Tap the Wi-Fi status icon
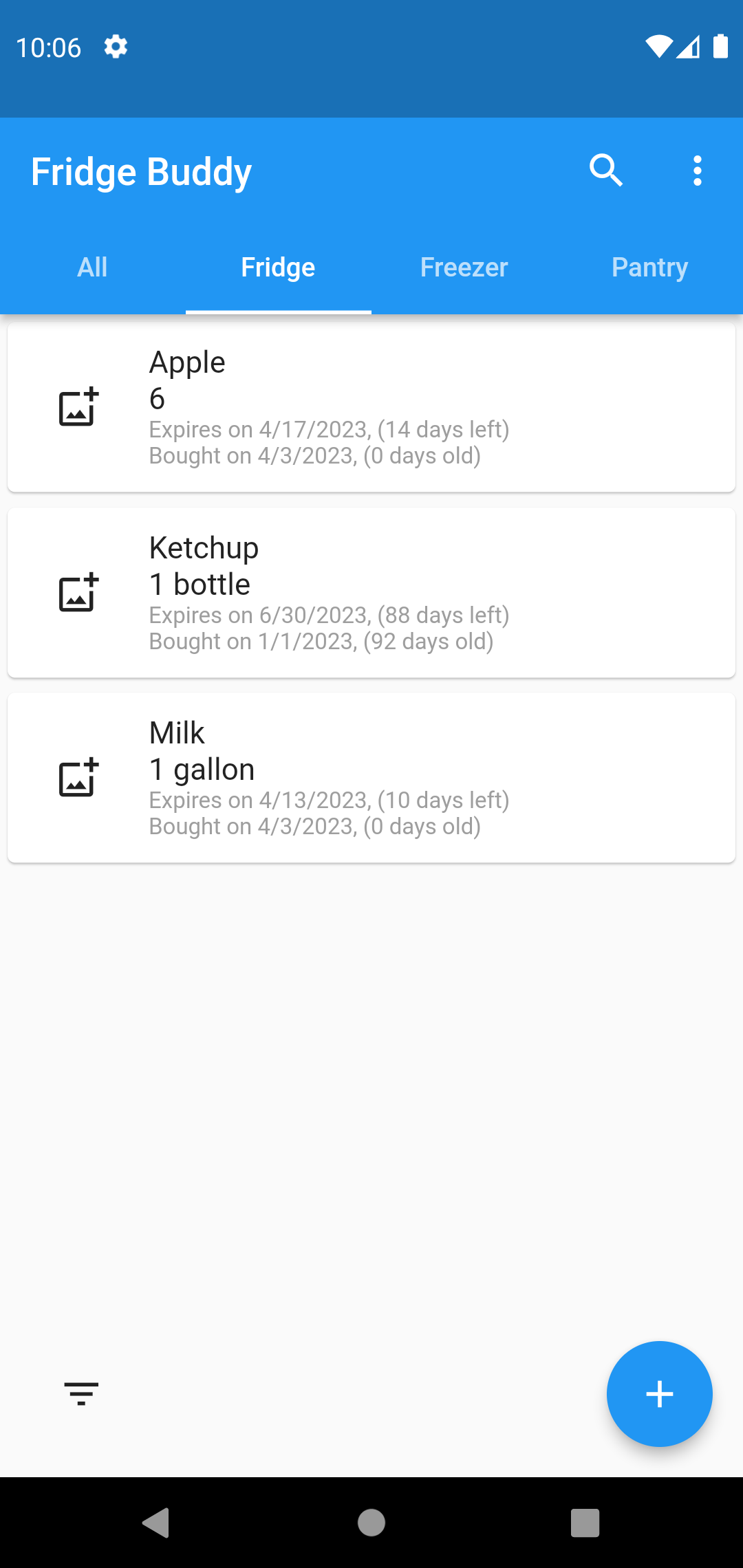This screenshot has height=1568, width=743. (x=658, y=47)
